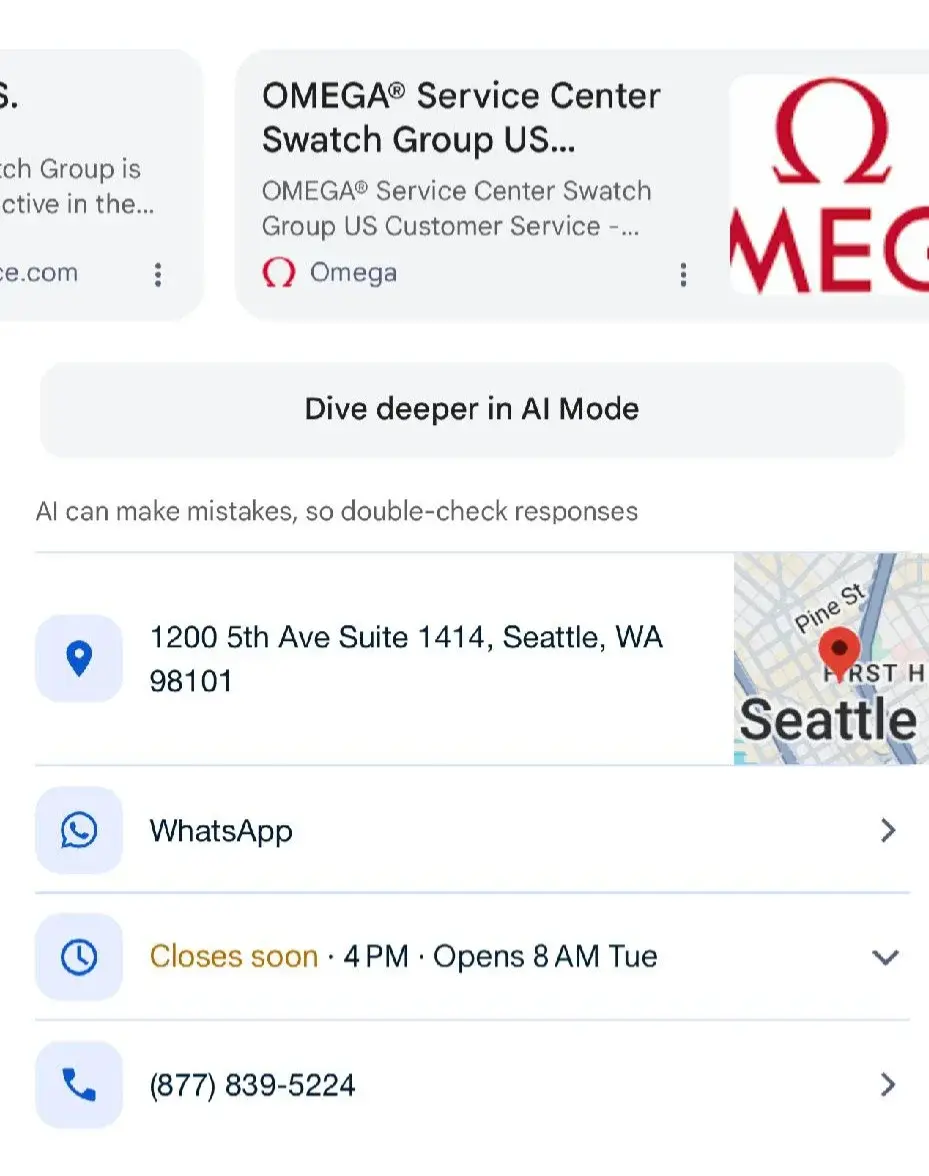This screenshot has width=929, height=1176.
Task: Open options for the Omega source card
Action: [683, 275]
